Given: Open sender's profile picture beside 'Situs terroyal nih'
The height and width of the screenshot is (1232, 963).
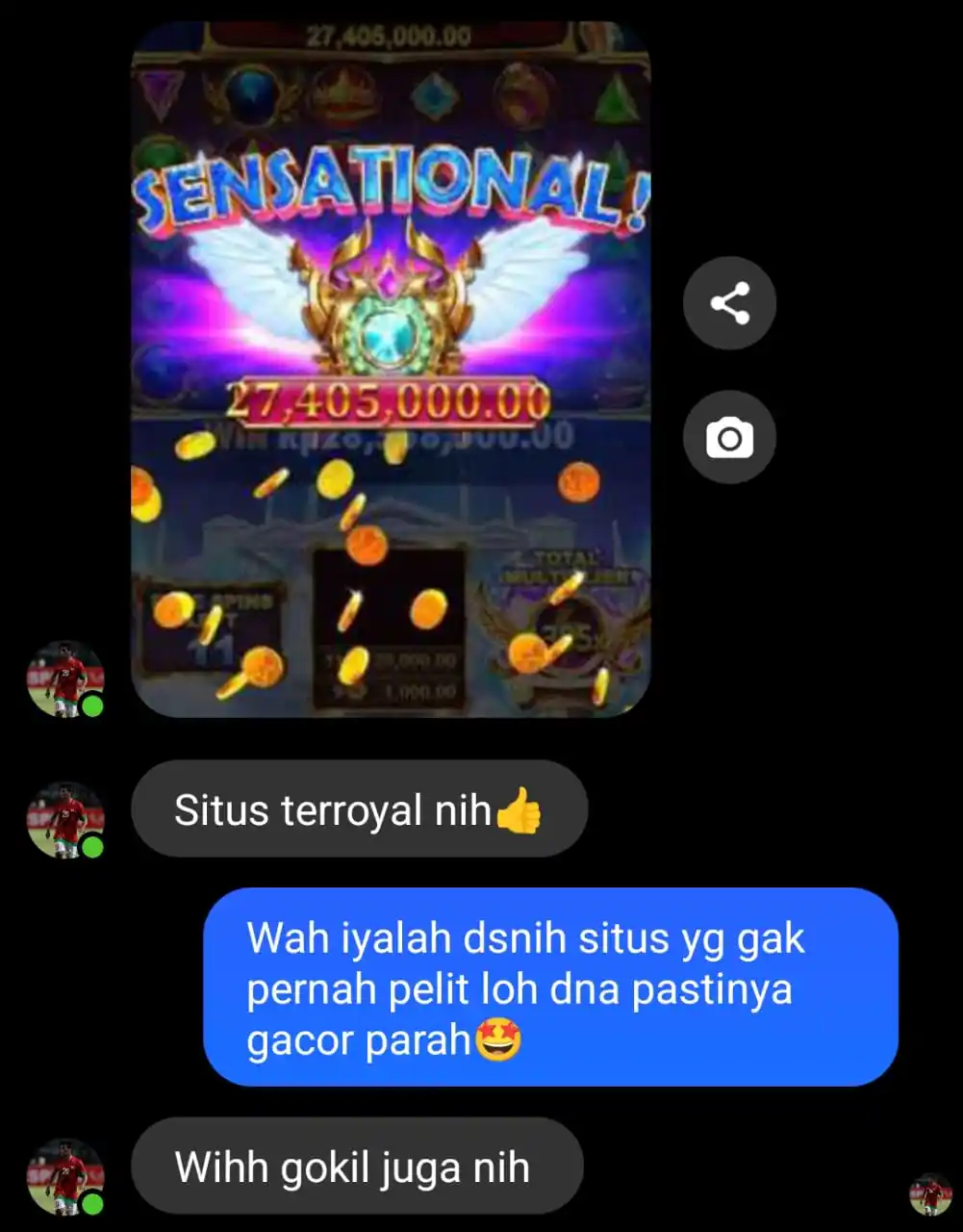Looking at the screenshot, I should click(64, 818).
